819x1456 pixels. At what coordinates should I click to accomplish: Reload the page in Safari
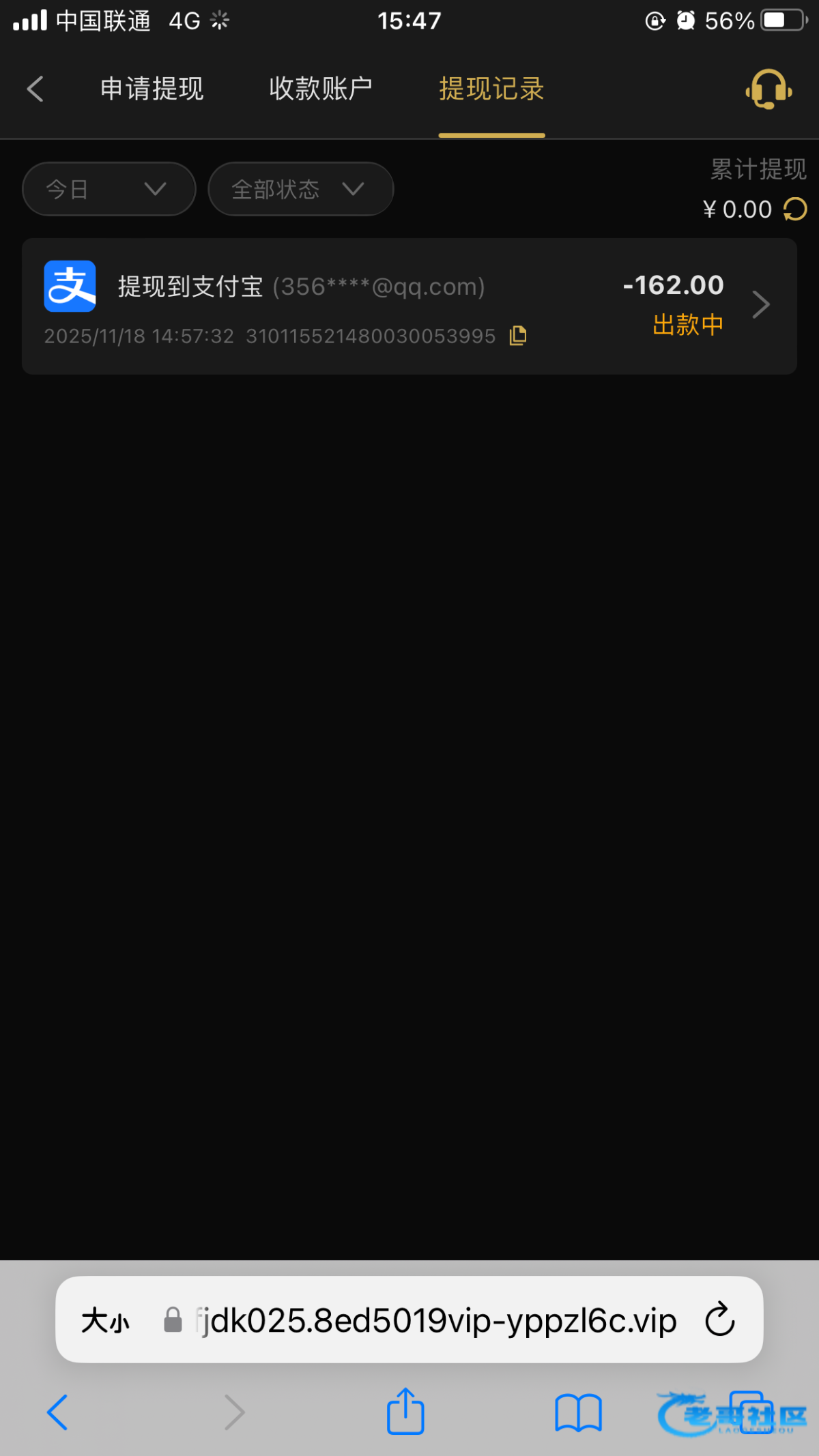[x=720, y=1319]
